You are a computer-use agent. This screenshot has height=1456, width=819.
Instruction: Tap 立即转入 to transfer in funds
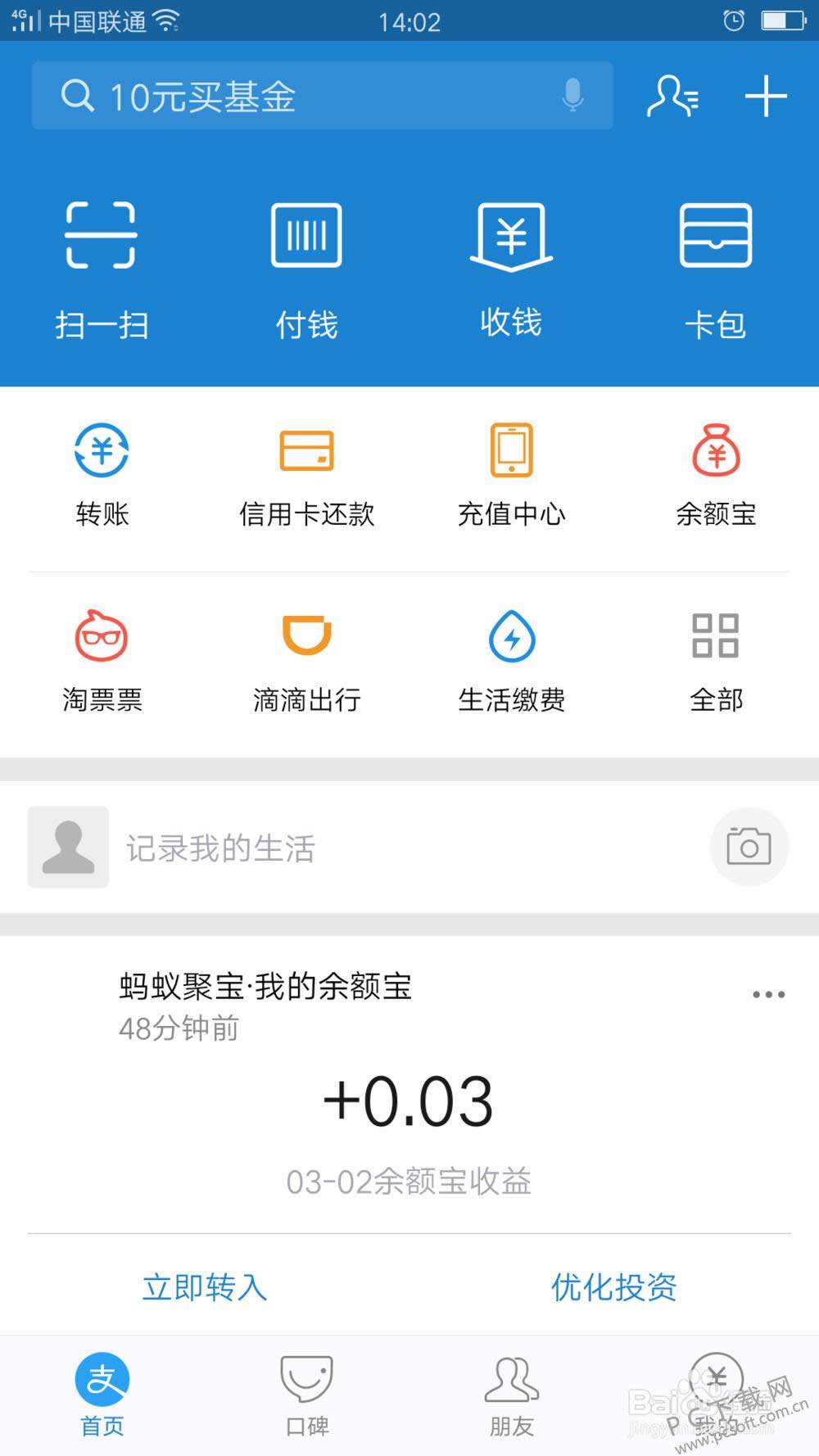(x=204, y=1287)
